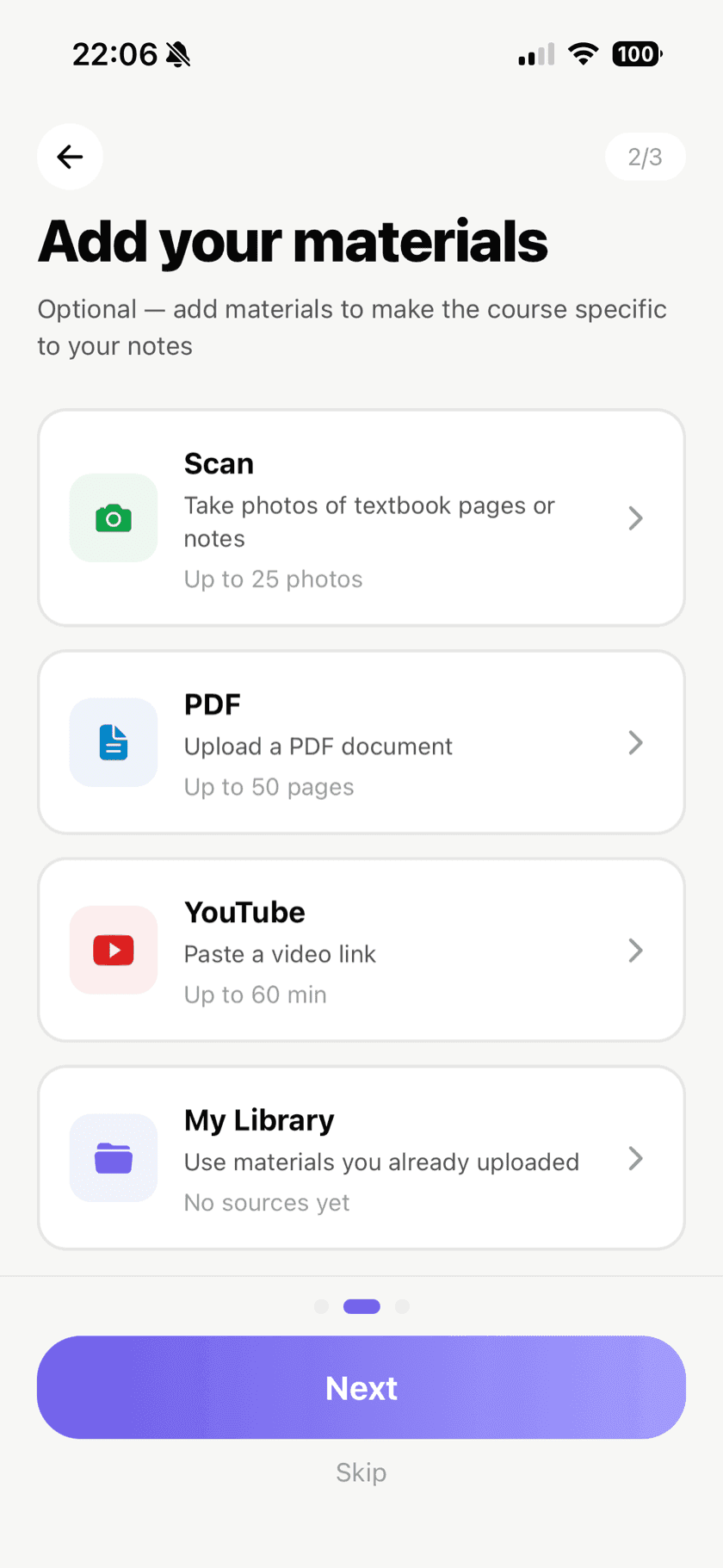Tap the battery indicator showing 100
723x1568 pixels.
tap(636, 53)
